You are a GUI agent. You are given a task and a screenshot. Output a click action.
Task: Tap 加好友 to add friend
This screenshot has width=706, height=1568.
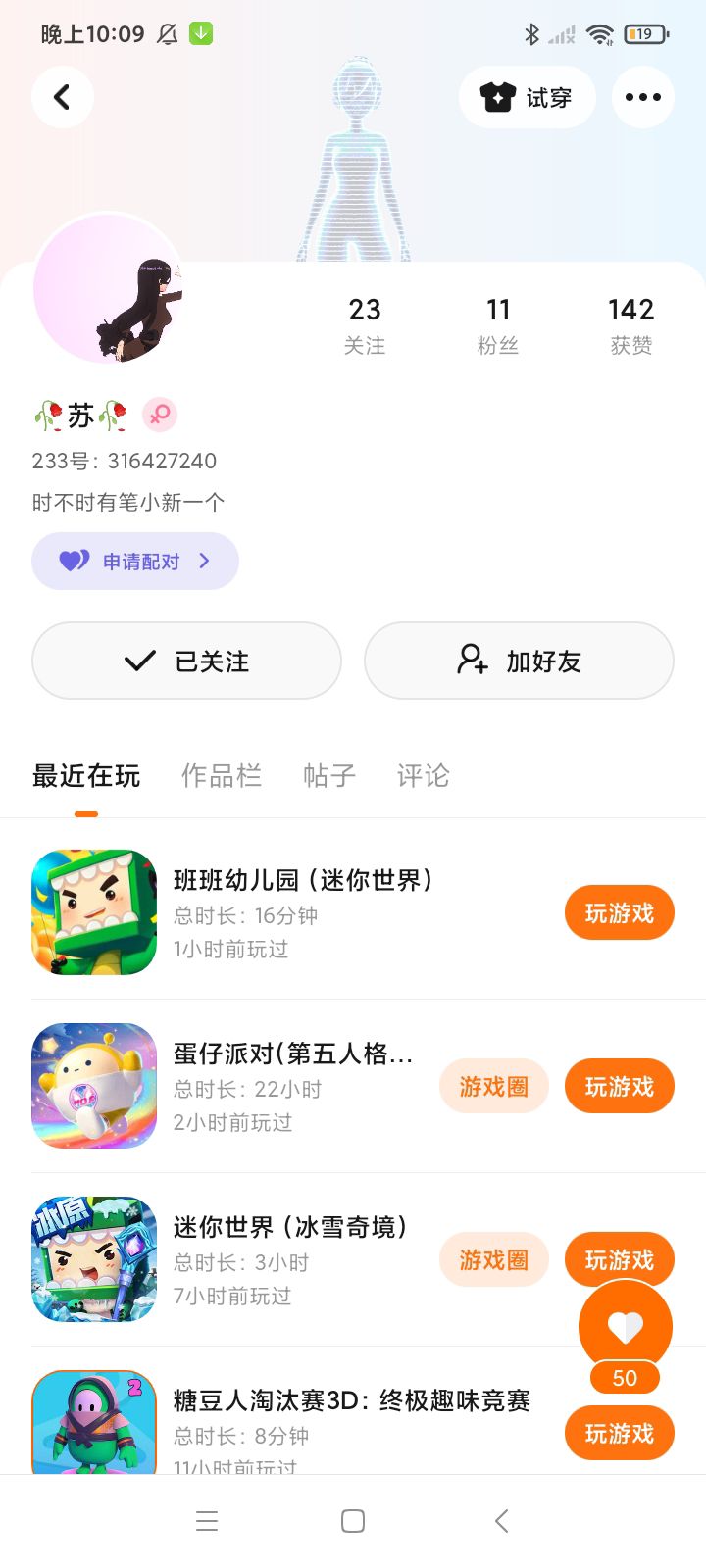(x=519, y=661)
